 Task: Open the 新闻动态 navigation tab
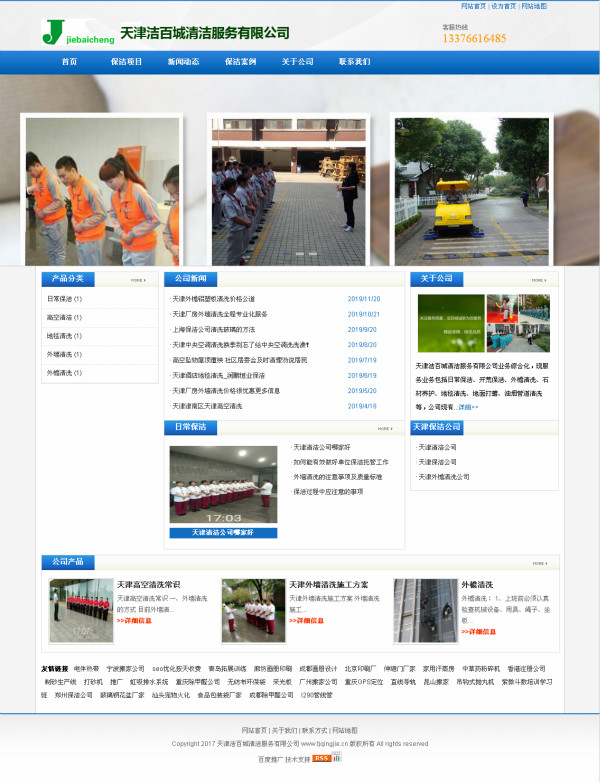tap(183, 62)
